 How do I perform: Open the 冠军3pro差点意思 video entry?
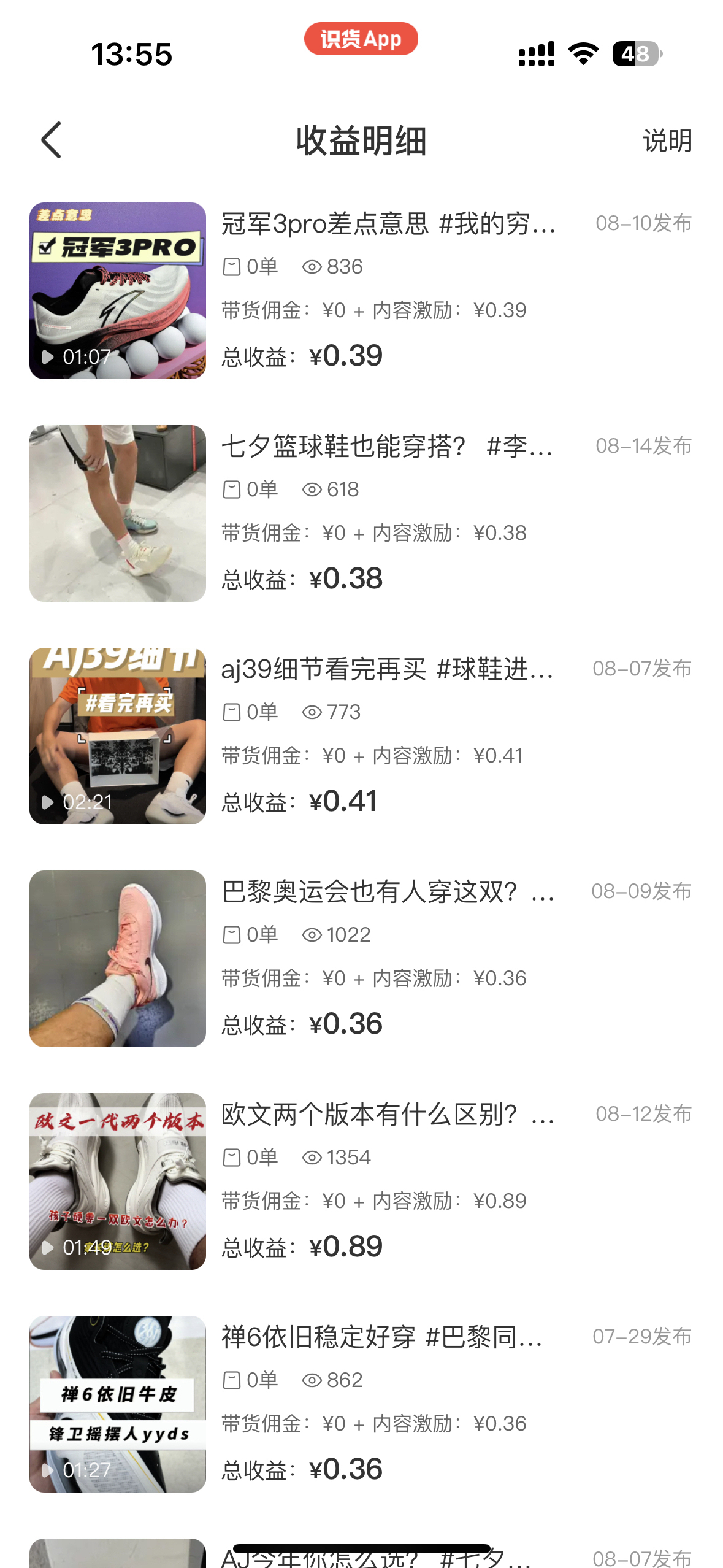(388, 225)
